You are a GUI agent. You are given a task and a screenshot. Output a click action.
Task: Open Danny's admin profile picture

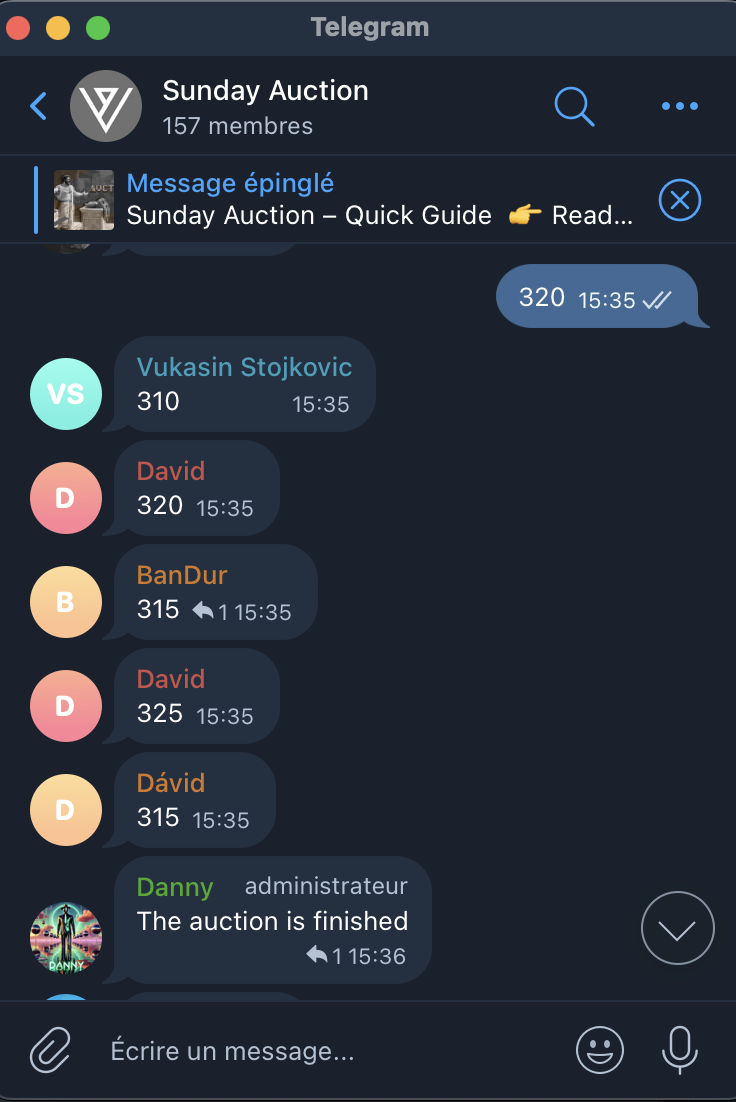pos(66,938)
